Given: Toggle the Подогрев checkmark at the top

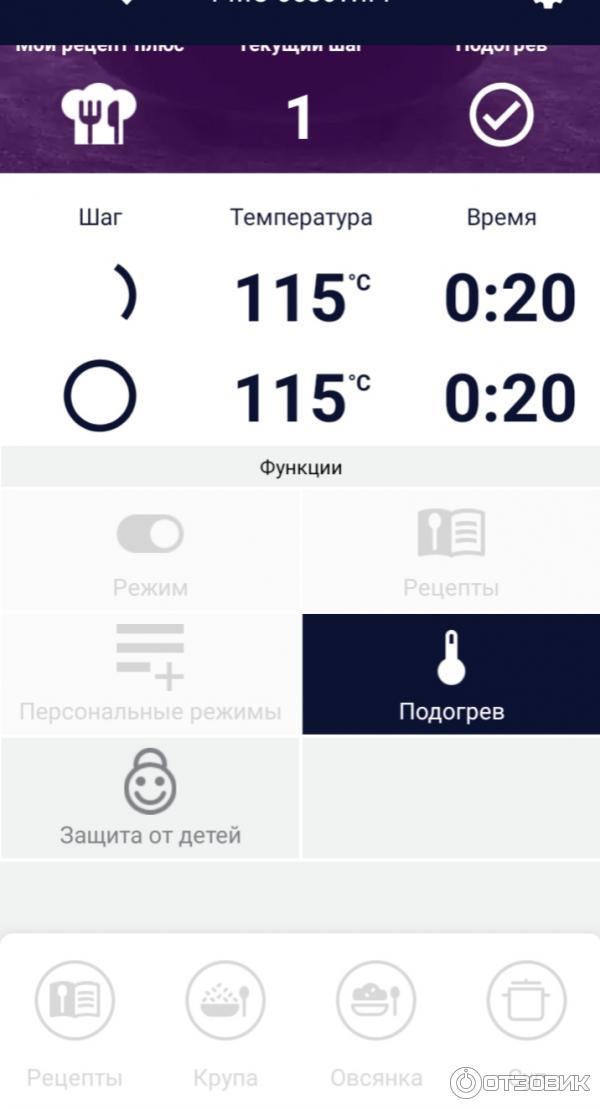Looking at the screenshot, I should pyautogui.click(x=501, y=116).
